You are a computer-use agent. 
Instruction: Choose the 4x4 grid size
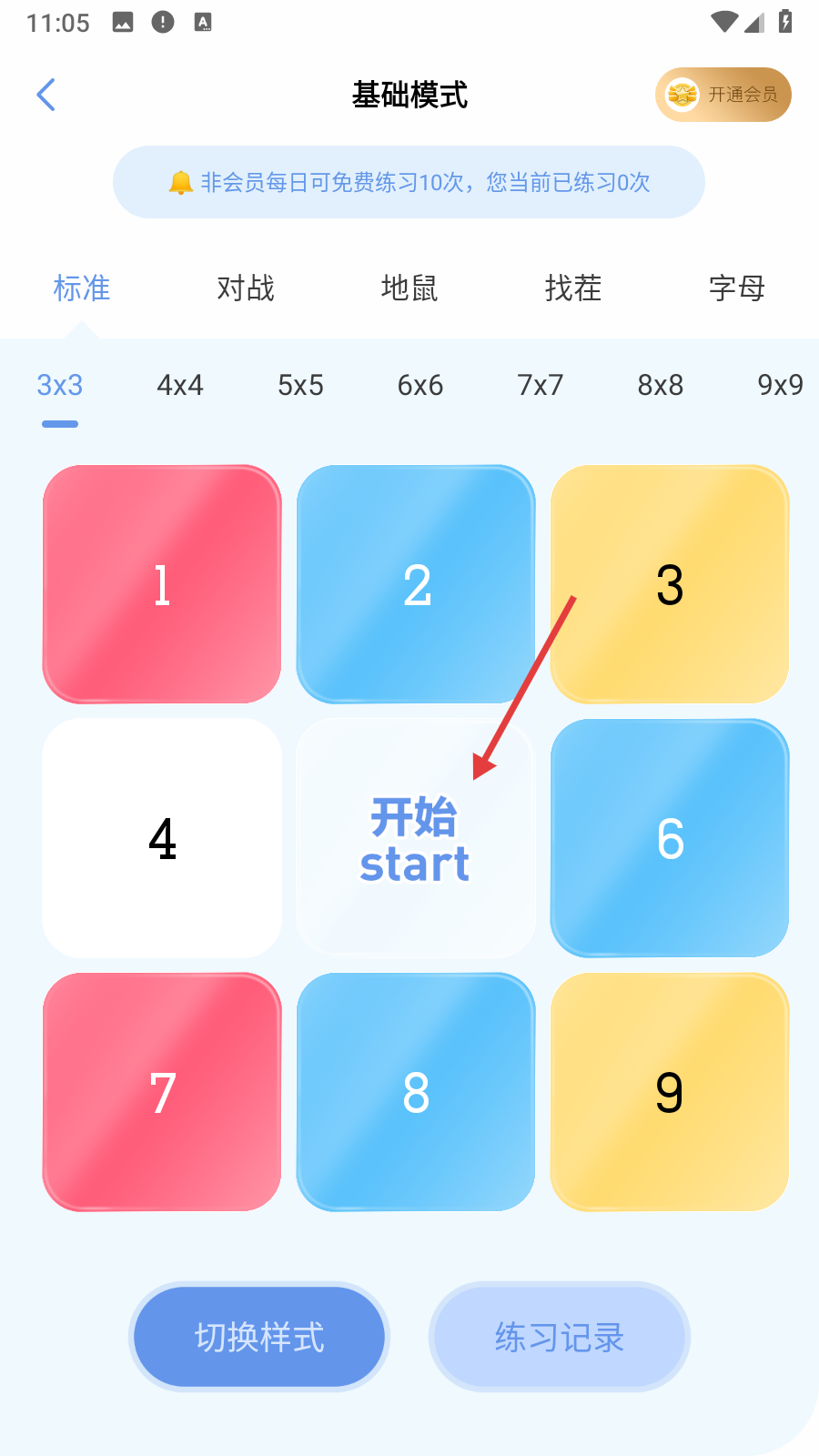pos(180,385)
